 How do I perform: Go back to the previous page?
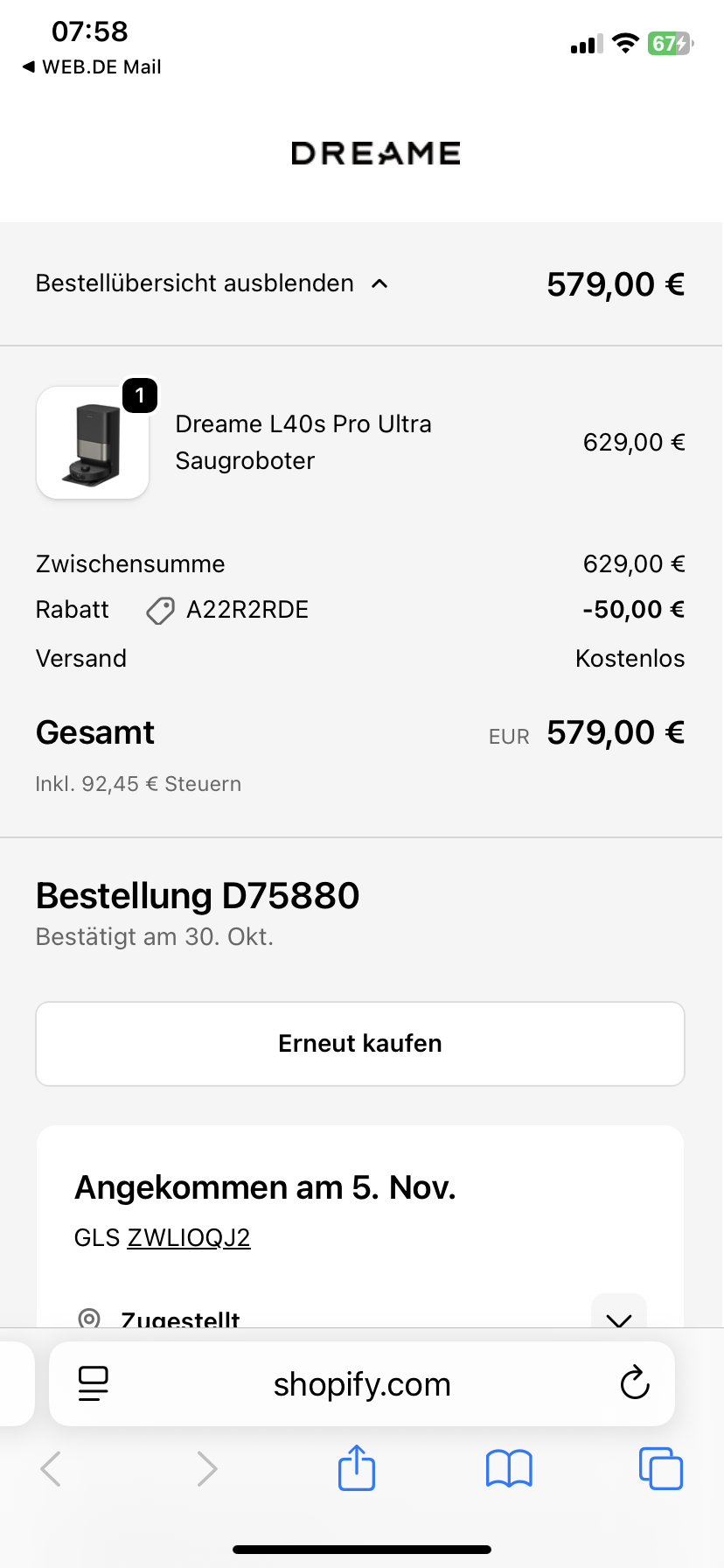[x=52, y=1469]
